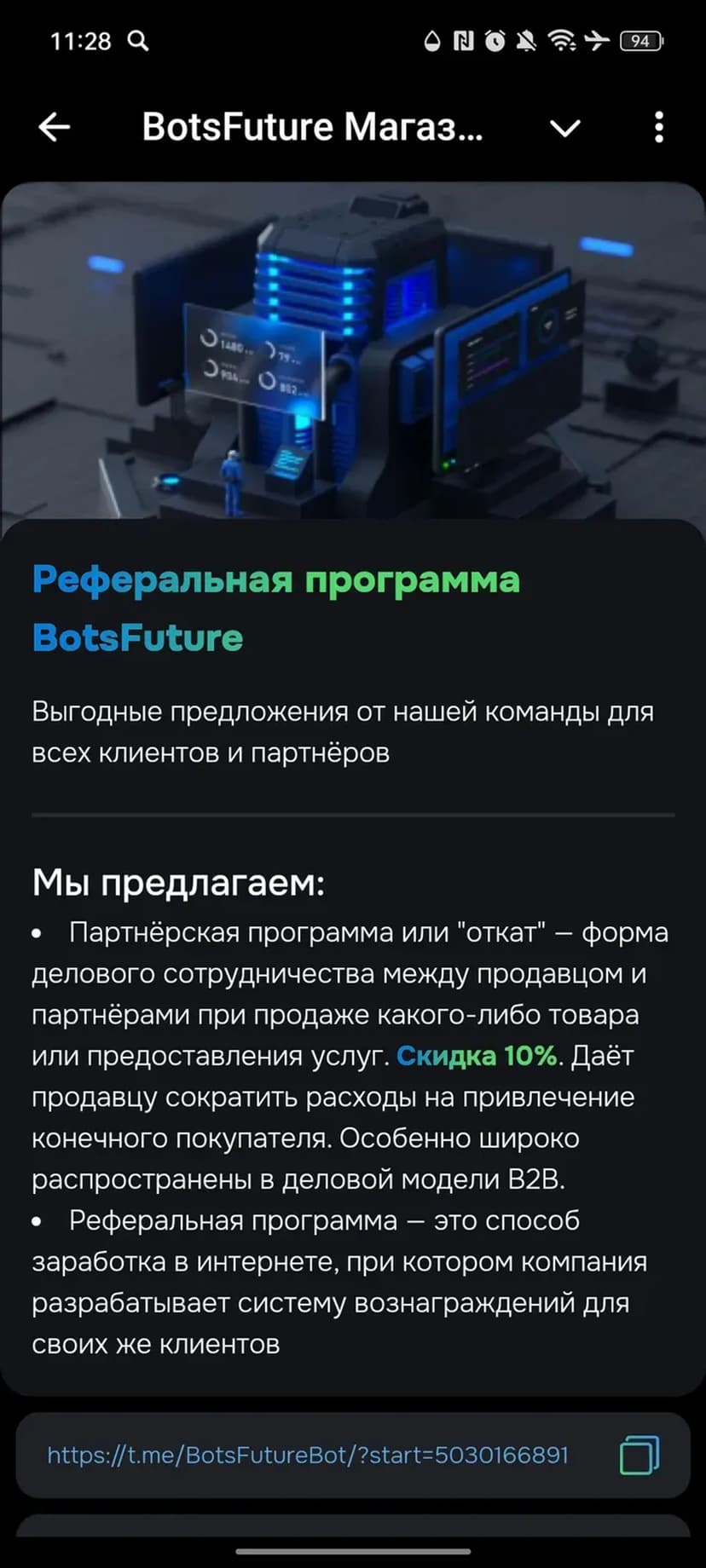Open the t.me/BotsFutureBot referral link
706x1568 pixels.
point(307,1455)
